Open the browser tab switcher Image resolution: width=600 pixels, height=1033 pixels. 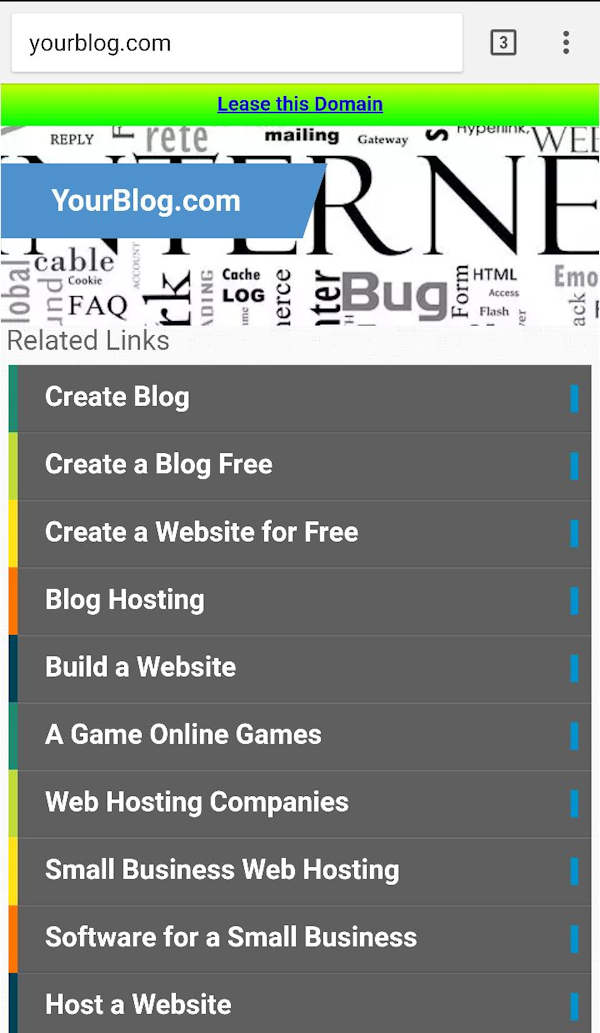point(503,43)
